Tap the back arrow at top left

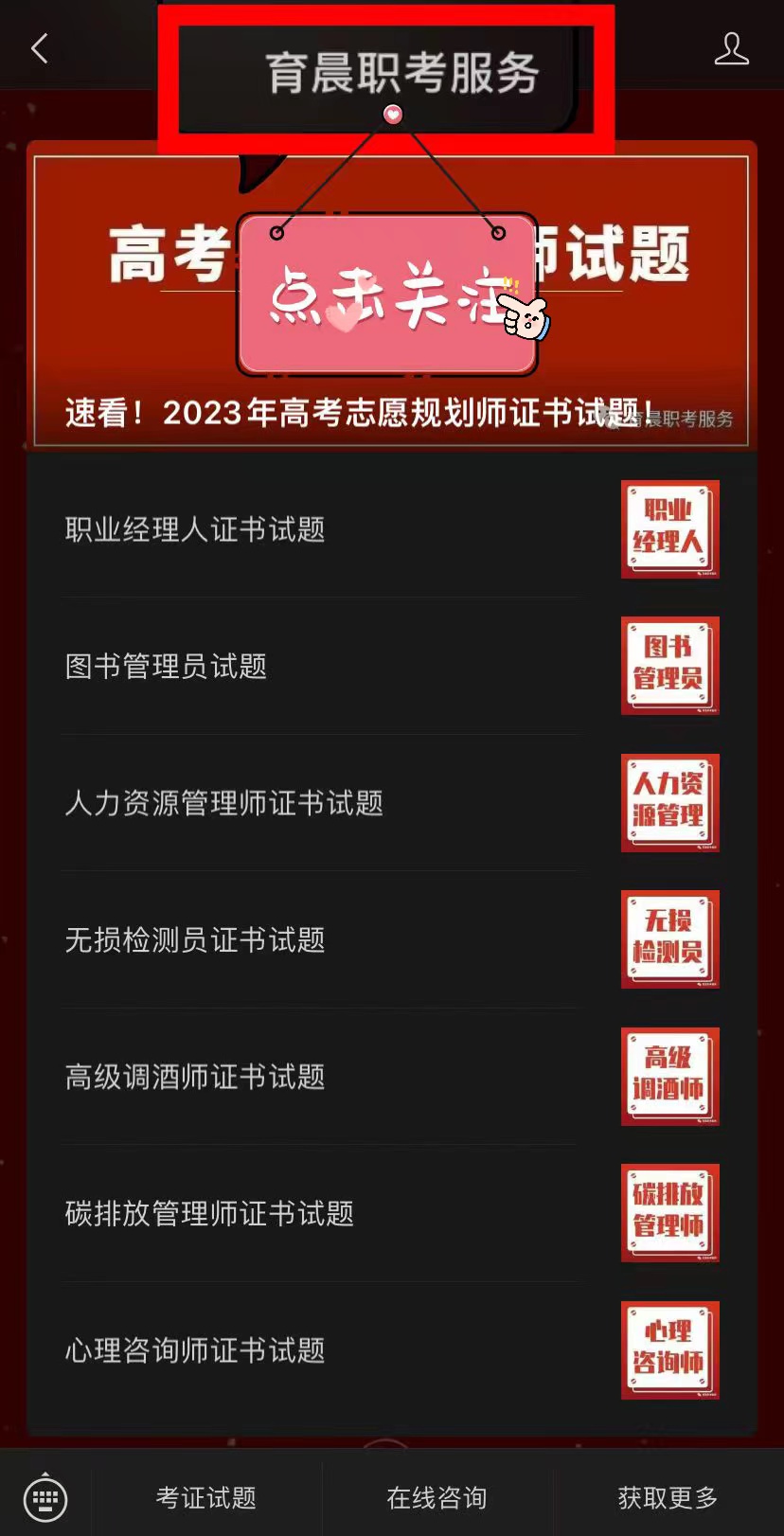(38, 47)
